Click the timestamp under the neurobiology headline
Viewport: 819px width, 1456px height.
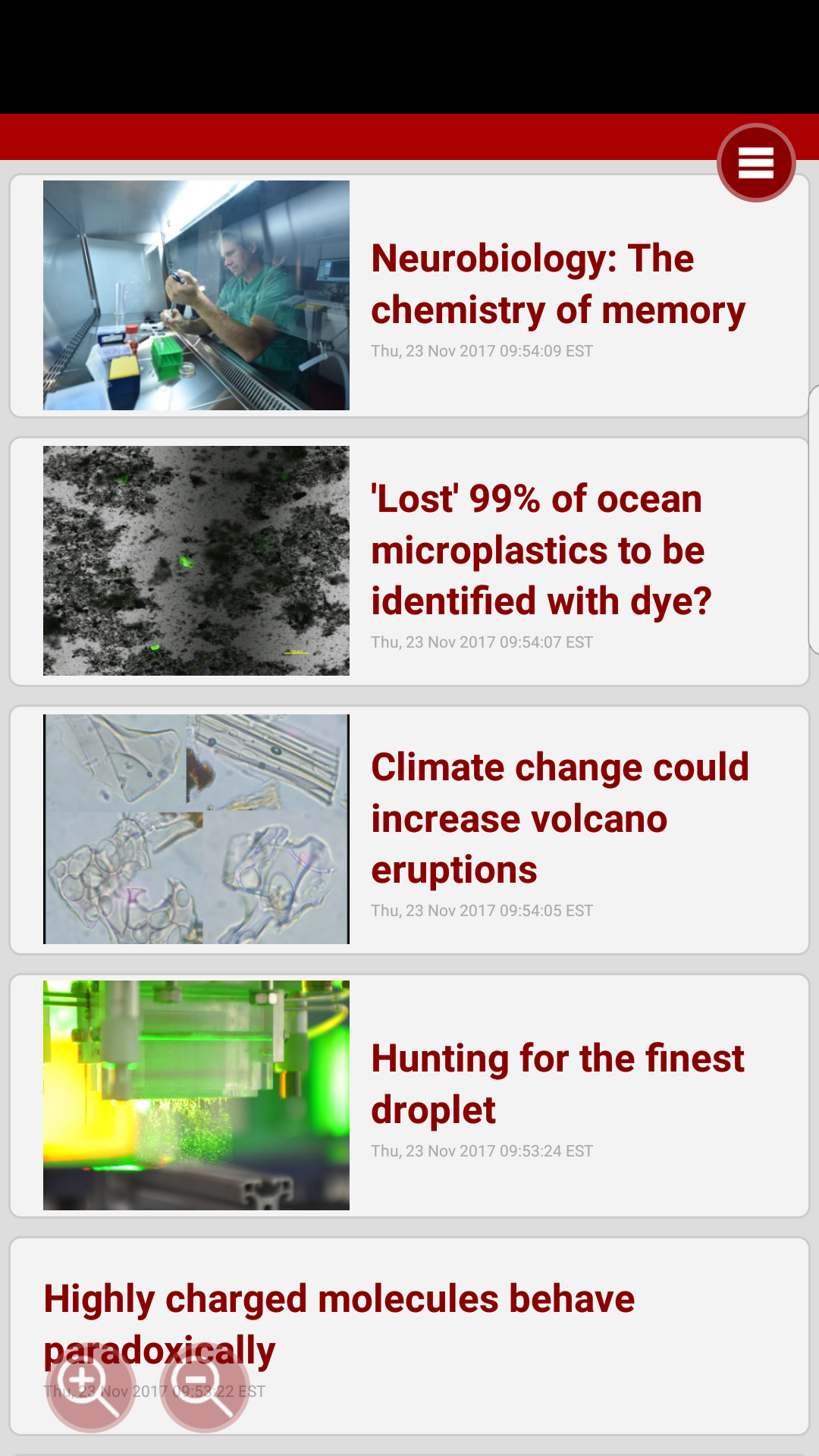pos(482,350)
